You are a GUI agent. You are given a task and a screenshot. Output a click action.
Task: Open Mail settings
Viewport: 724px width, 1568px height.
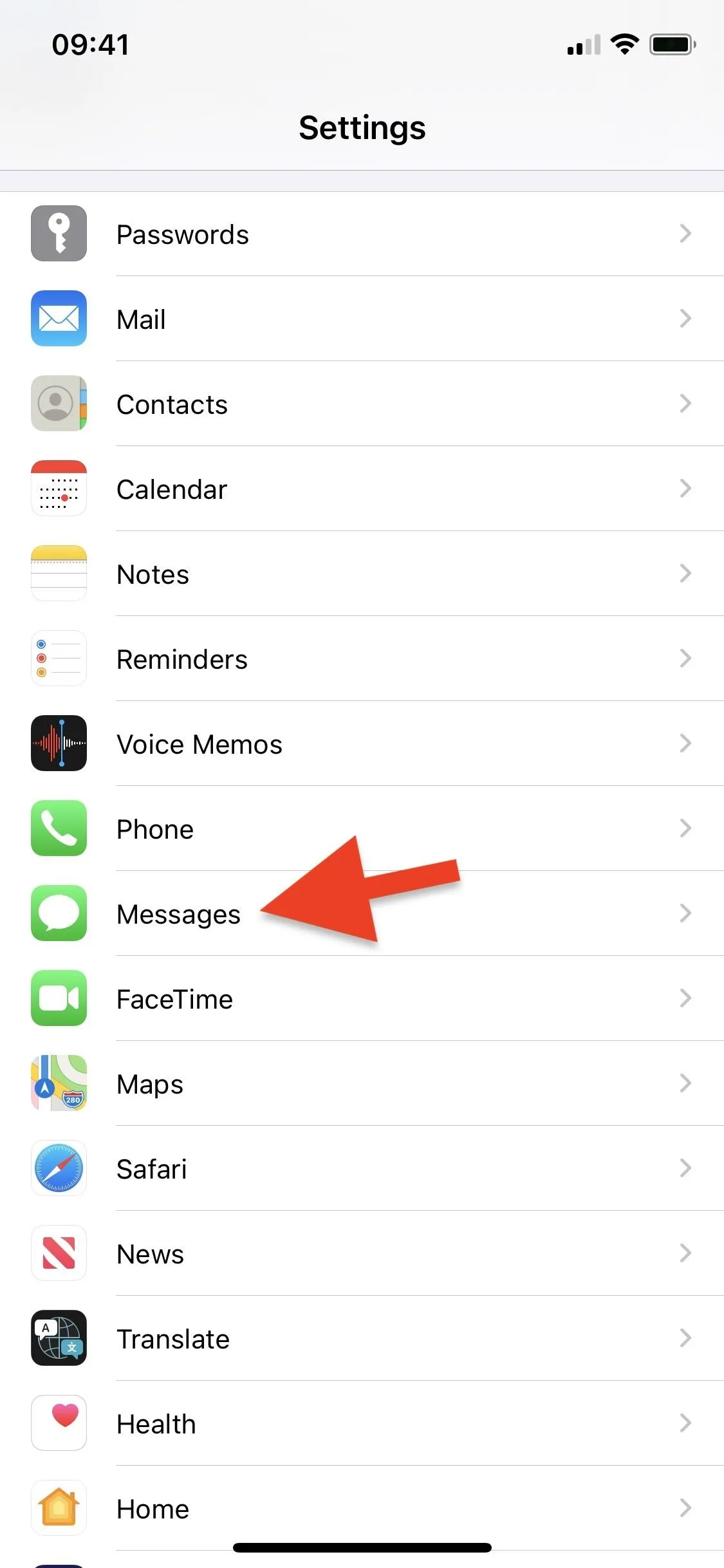pos(362,319)
